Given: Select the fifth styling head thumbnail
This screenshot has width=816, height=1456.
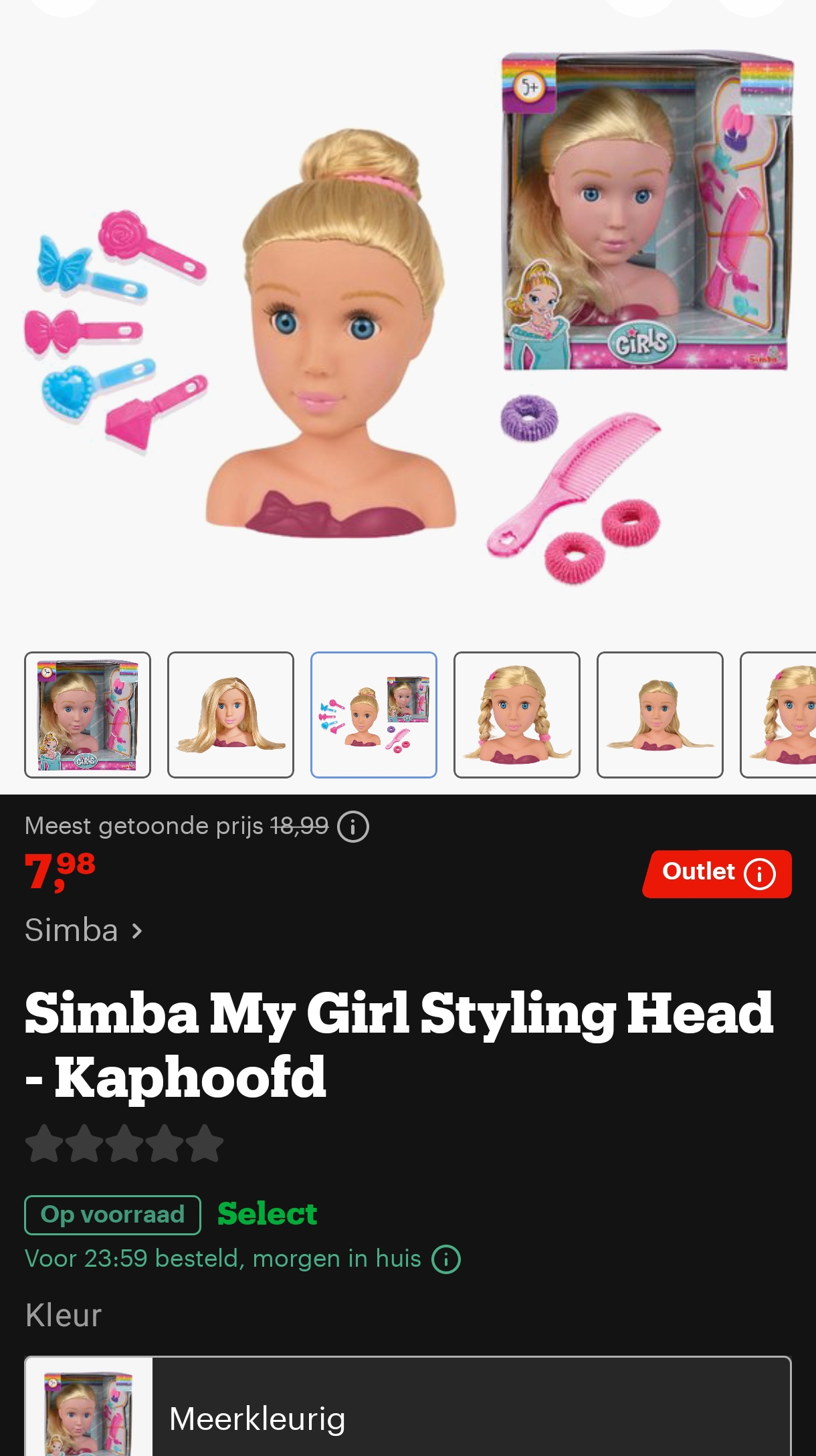Looking at the screenshot, I should (660, 714).
